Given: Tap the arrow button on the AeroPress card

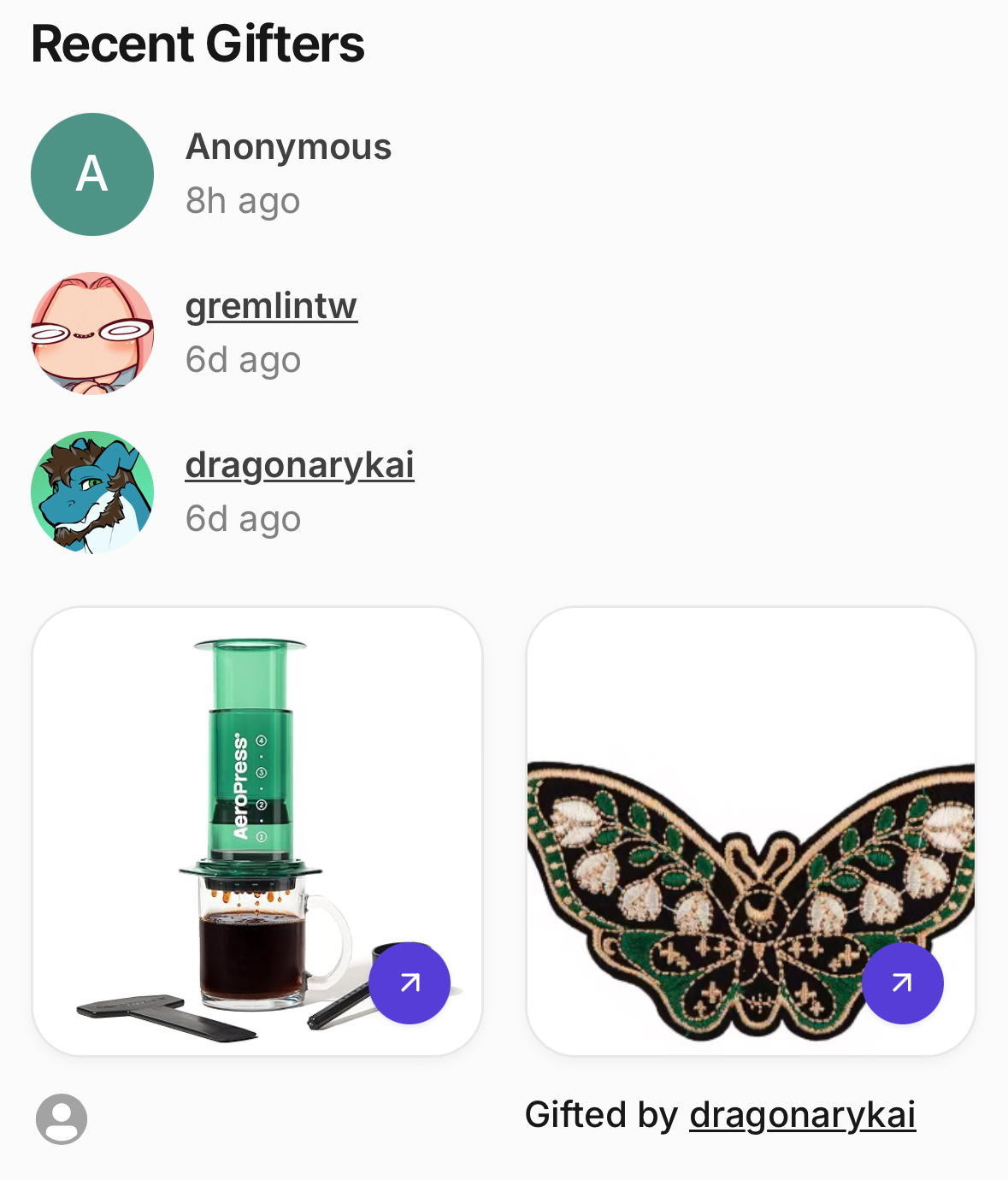Looking at the screenshot, I should tap(410, 983).
